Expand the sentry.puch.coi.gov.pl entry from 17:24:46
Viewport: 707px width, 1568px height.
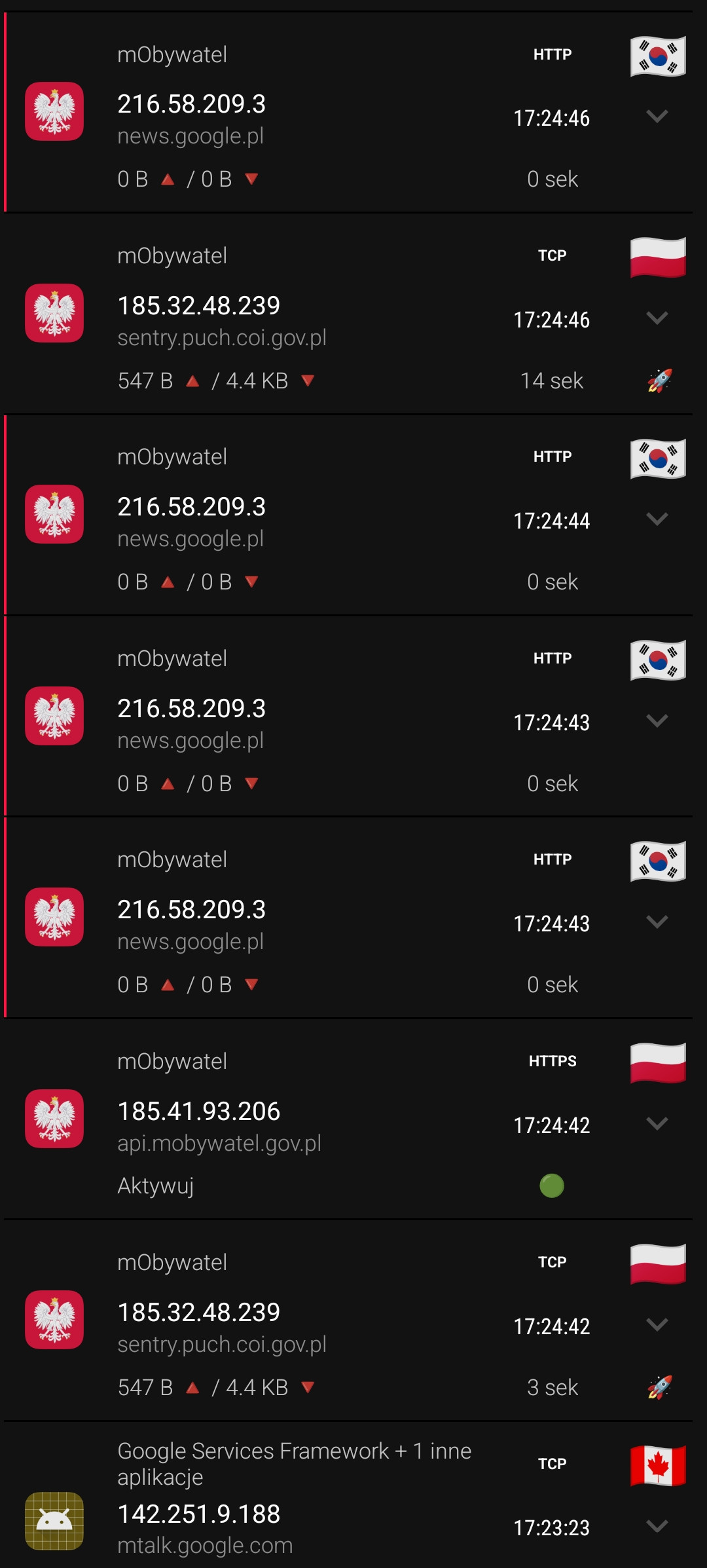657,318
